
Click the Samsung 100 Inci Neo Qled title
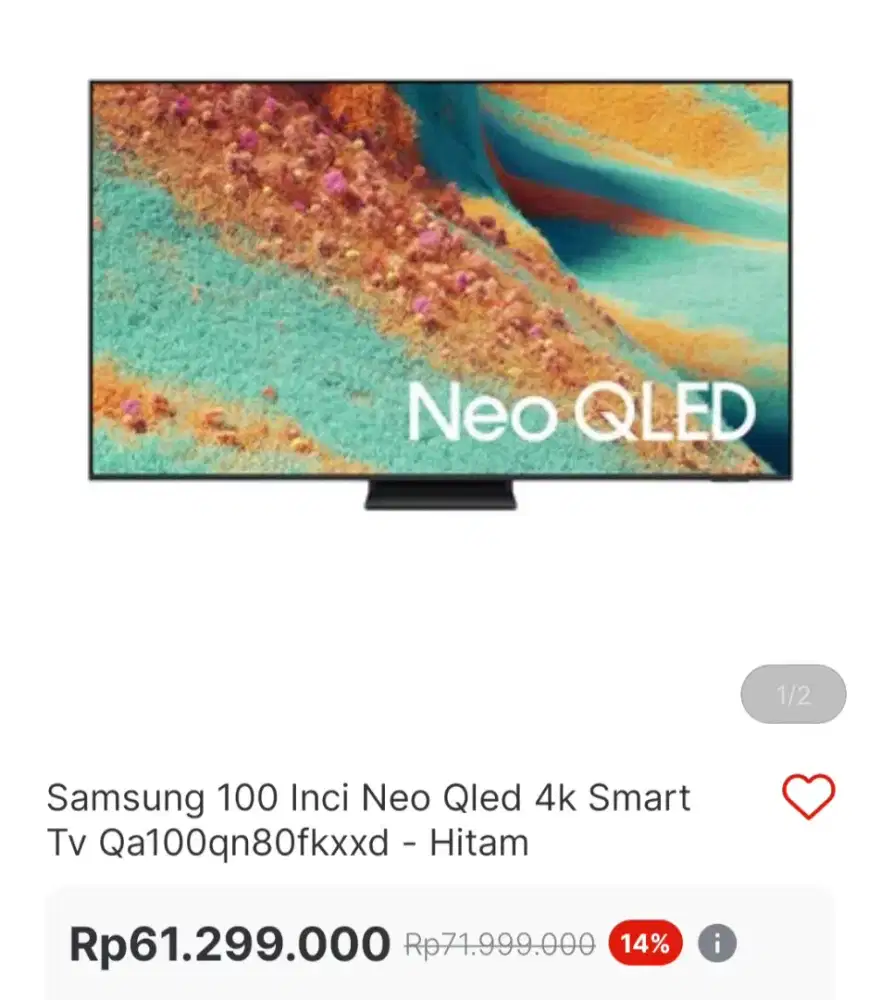point(370,797)
